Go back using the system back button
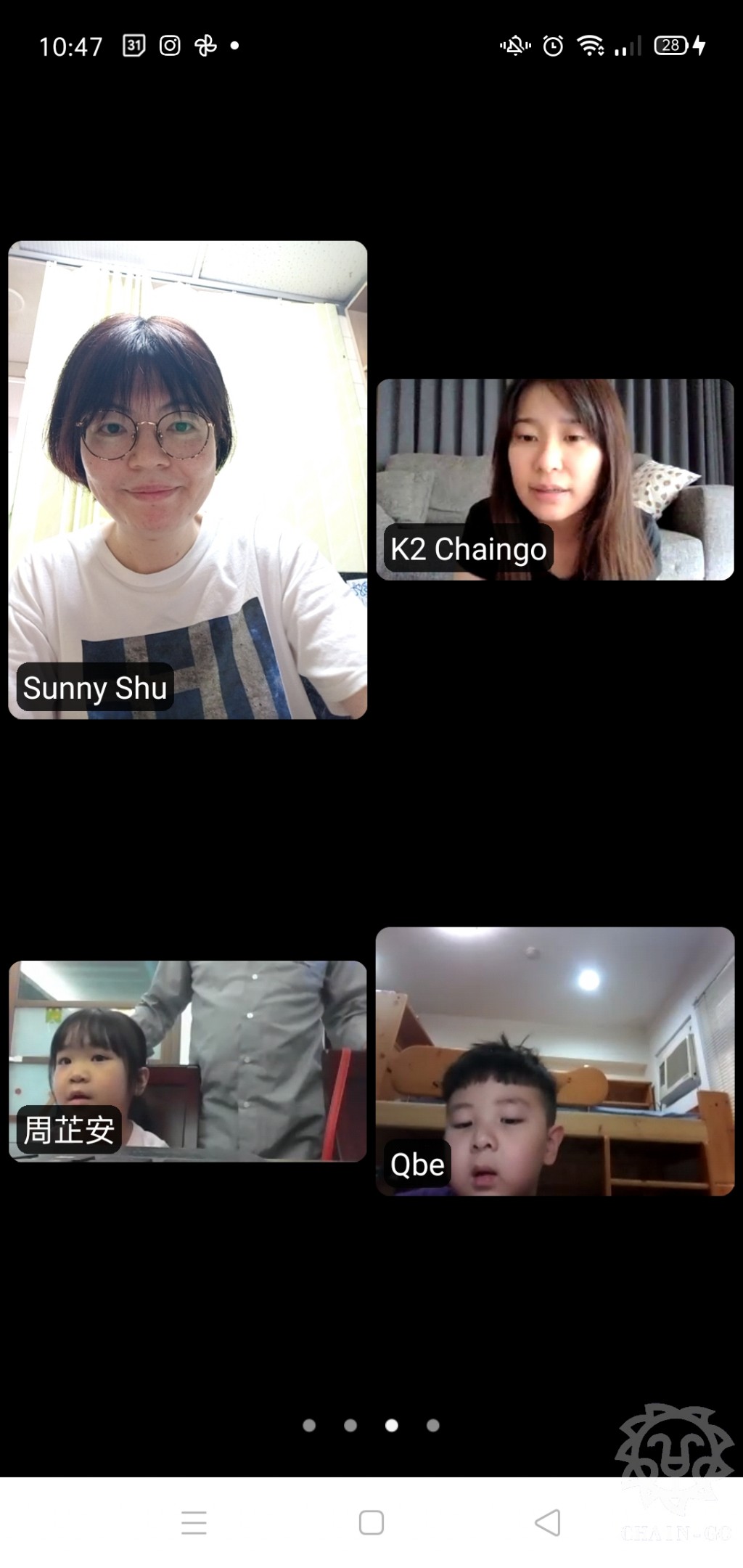 (548, 1522)
